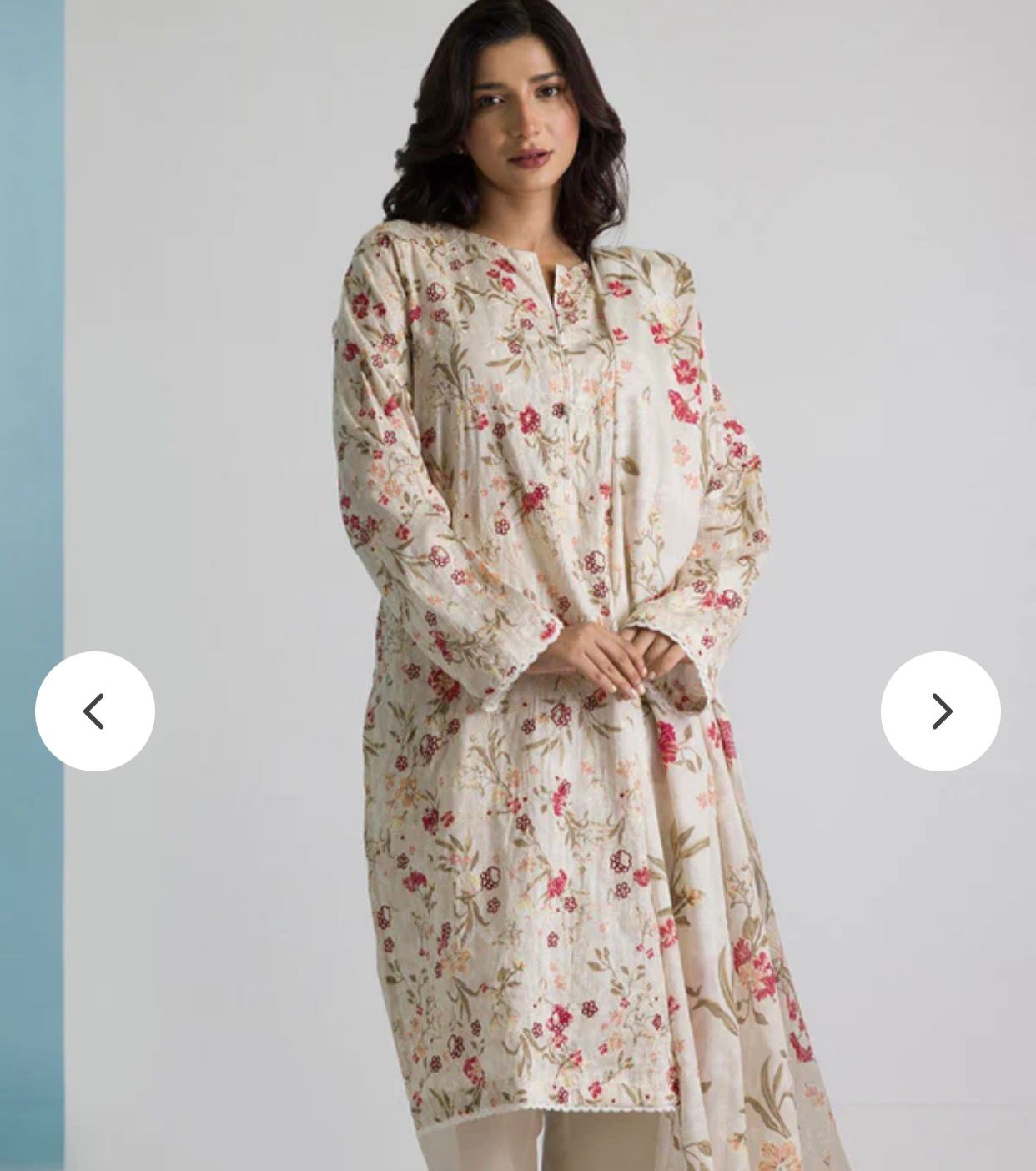Screen dimensions: 1036x1171
Task: Go to the previous product image
Action: (x=94, y=711)
